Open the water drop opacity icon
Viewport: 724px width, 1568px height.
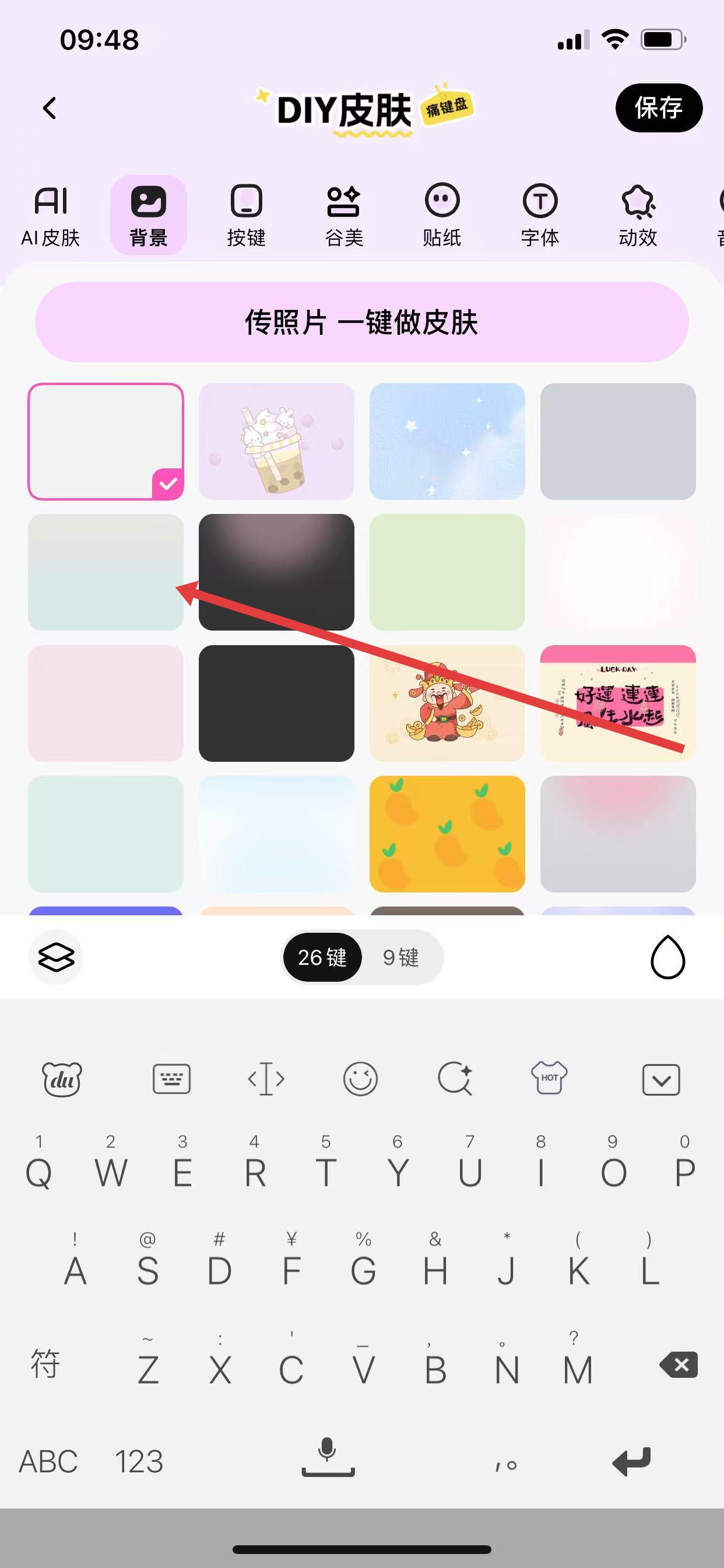(667, 957)
